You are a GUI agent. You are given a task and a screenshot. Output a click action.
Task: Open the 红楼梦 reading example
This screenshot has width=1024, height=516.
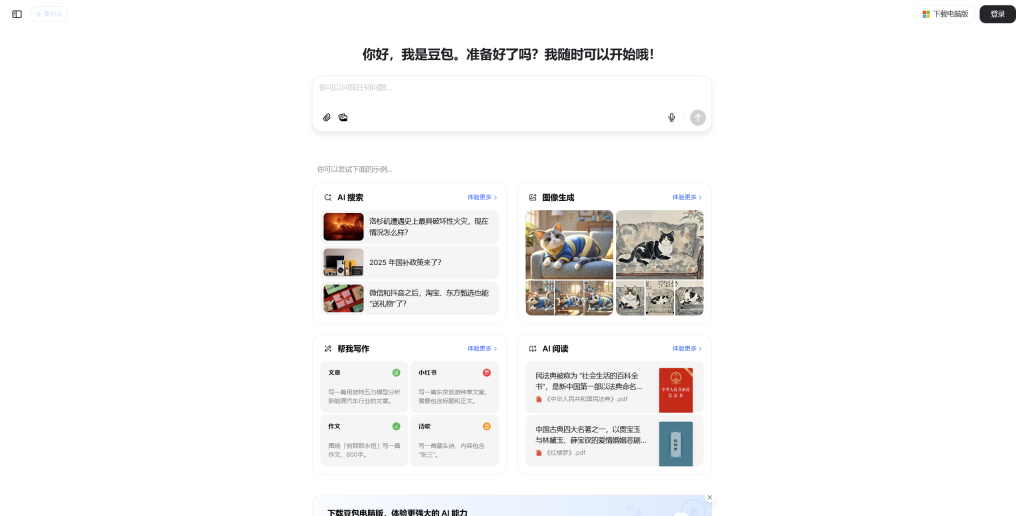(x=614, y=441)
